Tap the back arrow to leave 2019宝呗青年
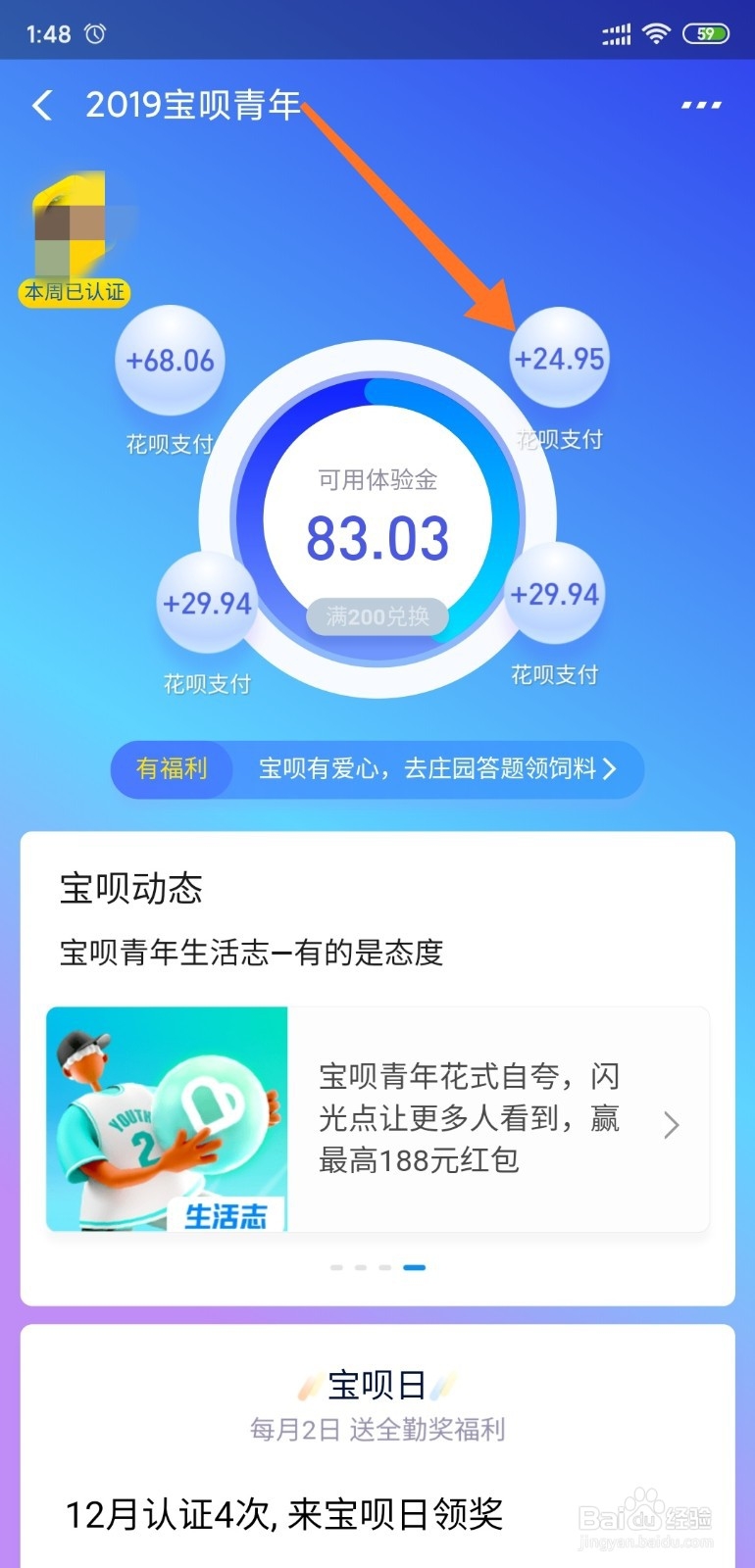755x1568 pixels. [x=41, y=105]
